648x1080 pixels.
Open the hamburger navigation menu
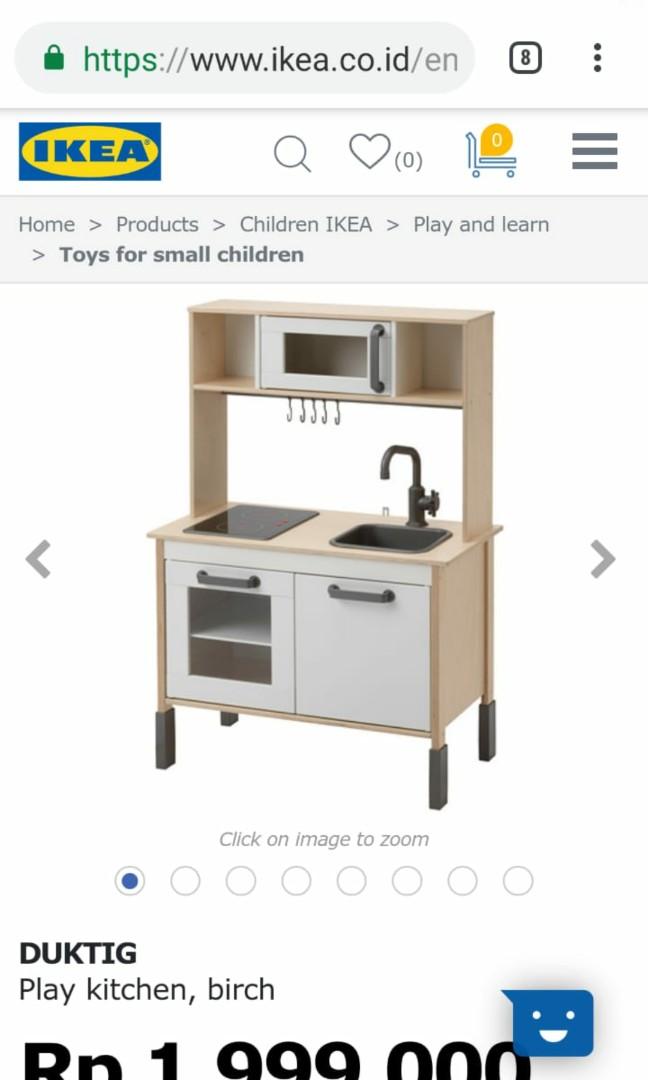click(x=594, y=152)
